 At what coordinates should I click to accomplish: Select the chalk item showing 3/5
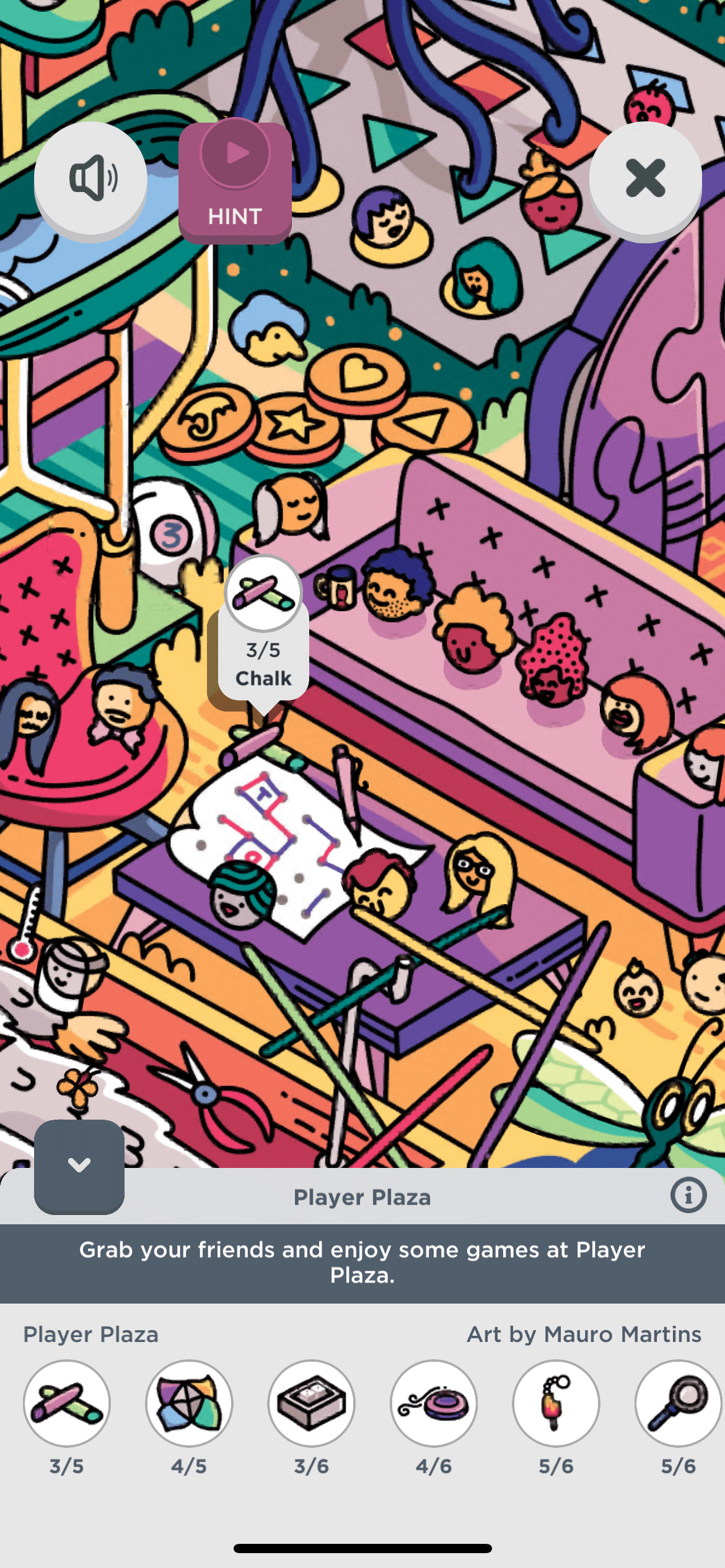[x=67, y=1403]
